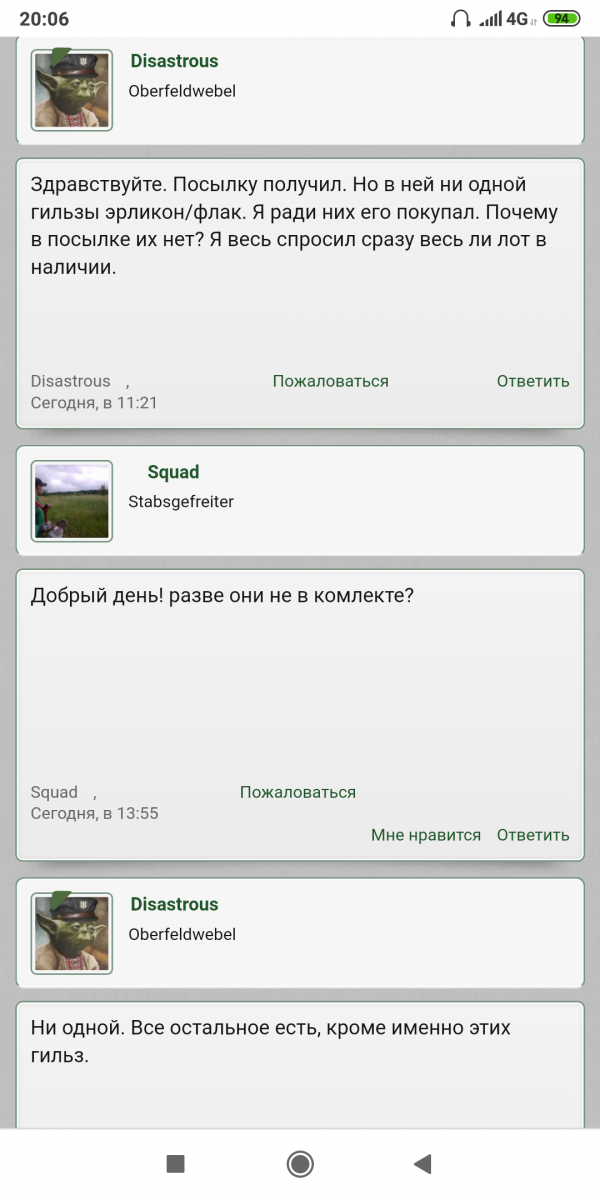Tap Disastrous's avatar in the last post
600x1200 pixels.
(72, 933)
